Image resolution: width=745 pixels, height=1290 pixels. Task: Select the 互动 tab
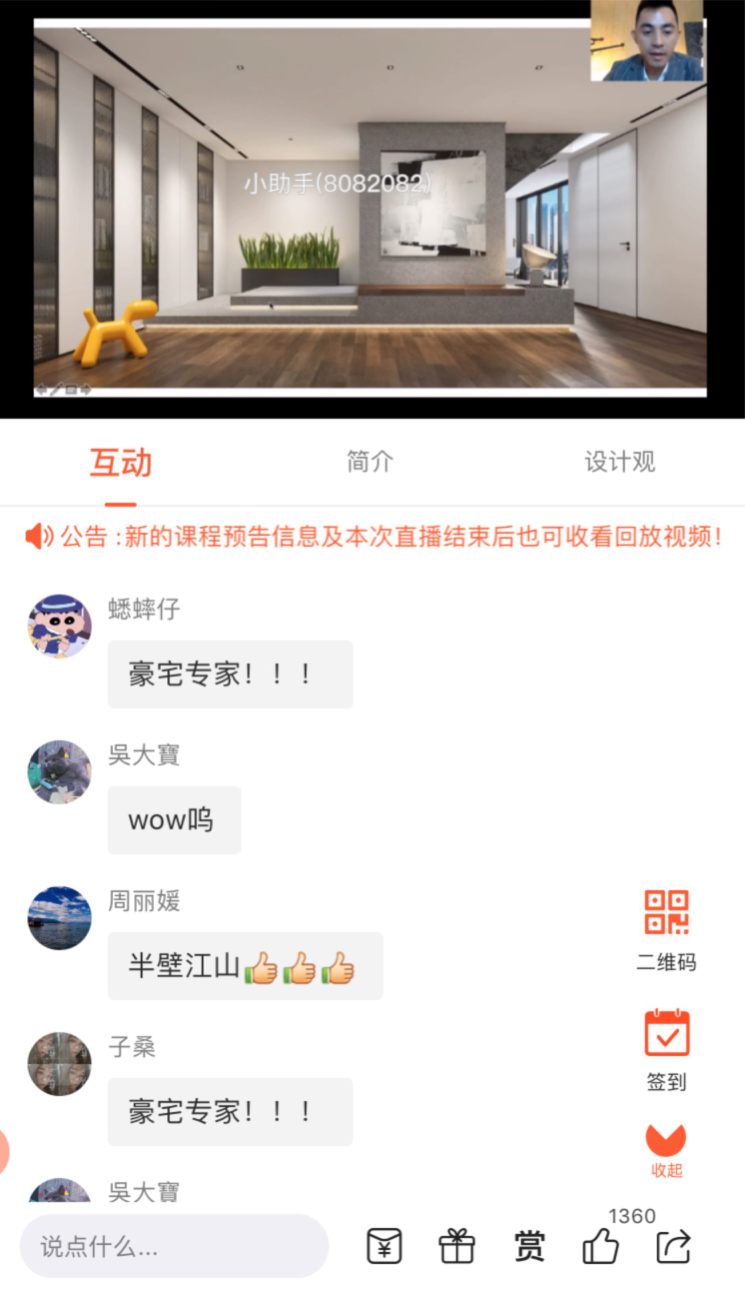[121, 463]
